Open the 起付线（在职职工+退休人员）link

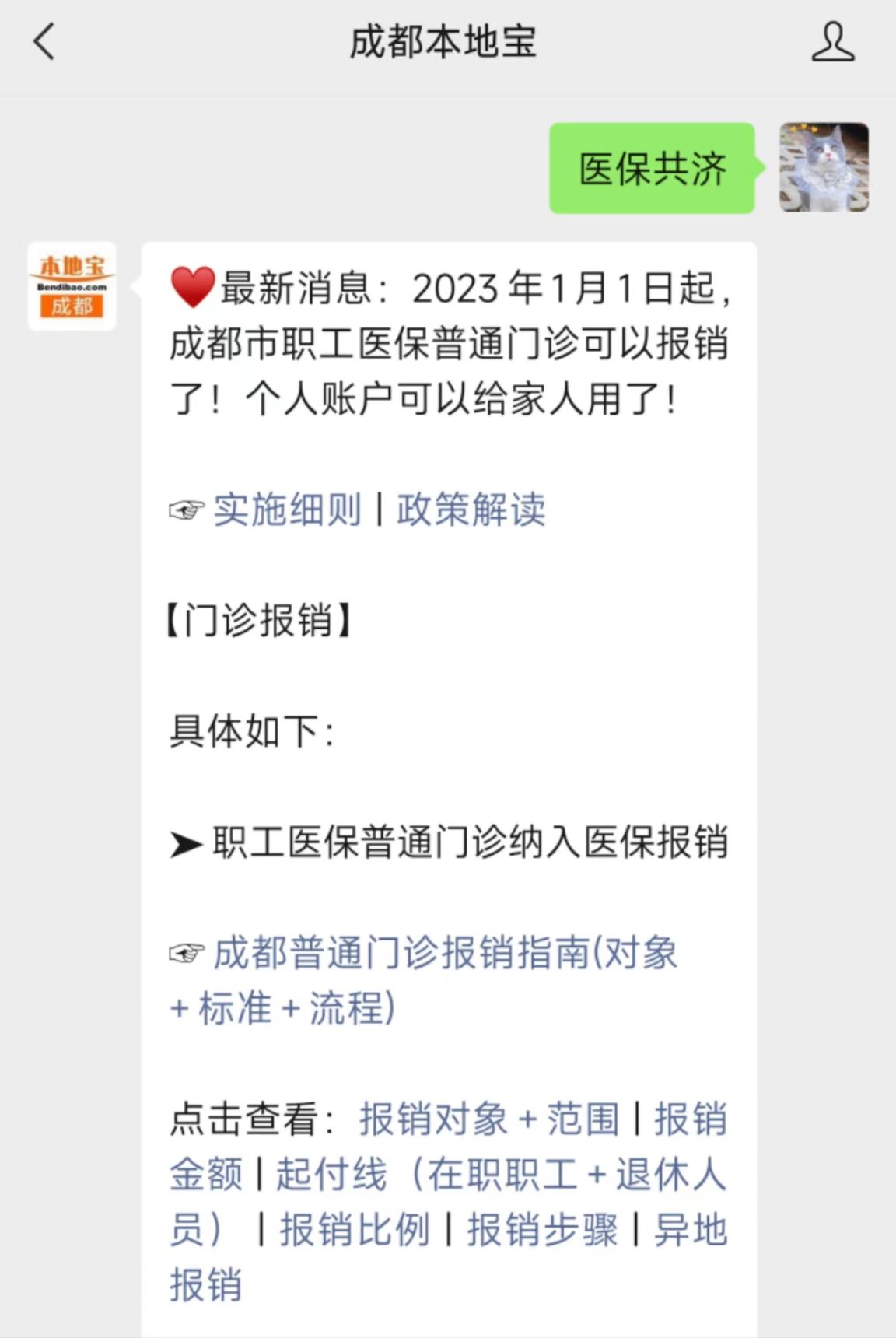[501, 1175]
